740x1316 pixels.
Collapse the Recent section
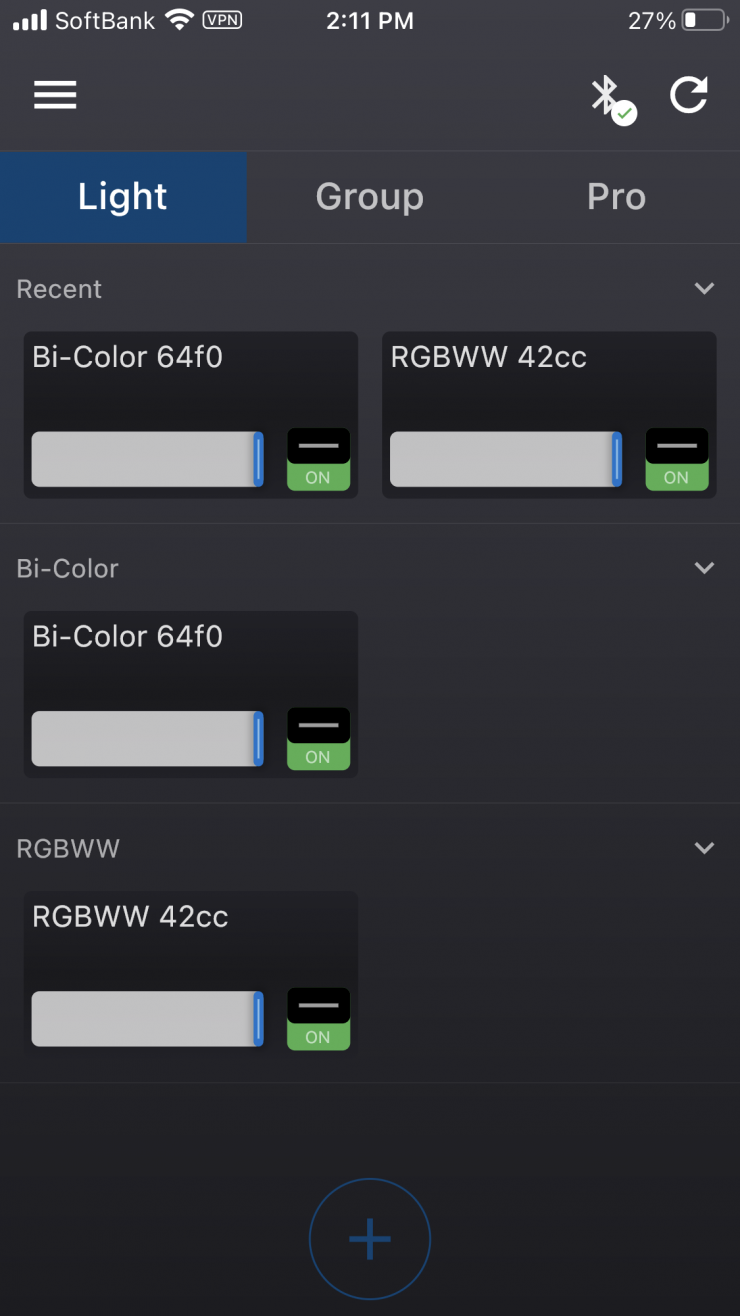click(704, 288)
